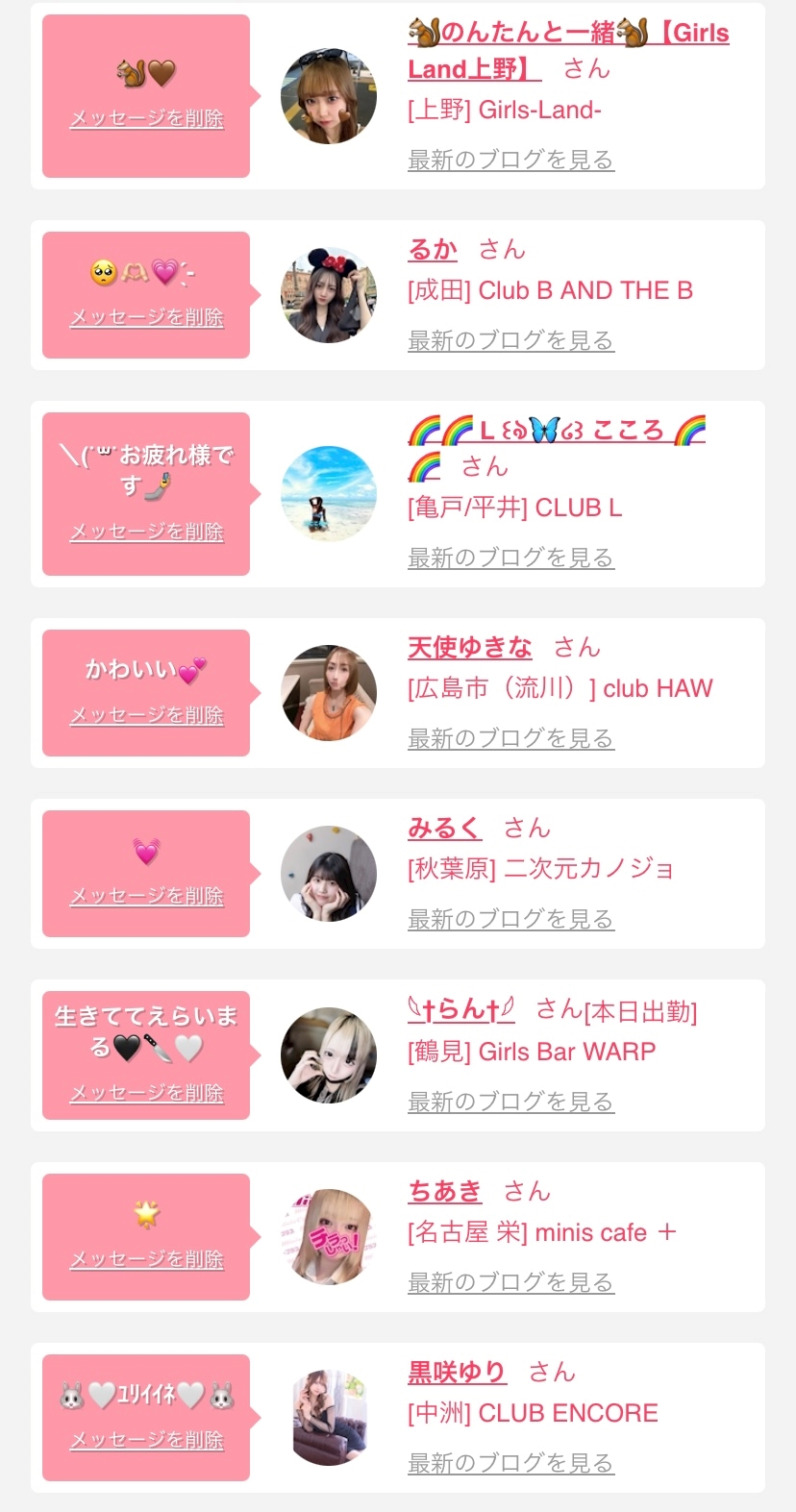
Task: View latest blog of 黒咲ゆり
Action: coord(510,1463)
